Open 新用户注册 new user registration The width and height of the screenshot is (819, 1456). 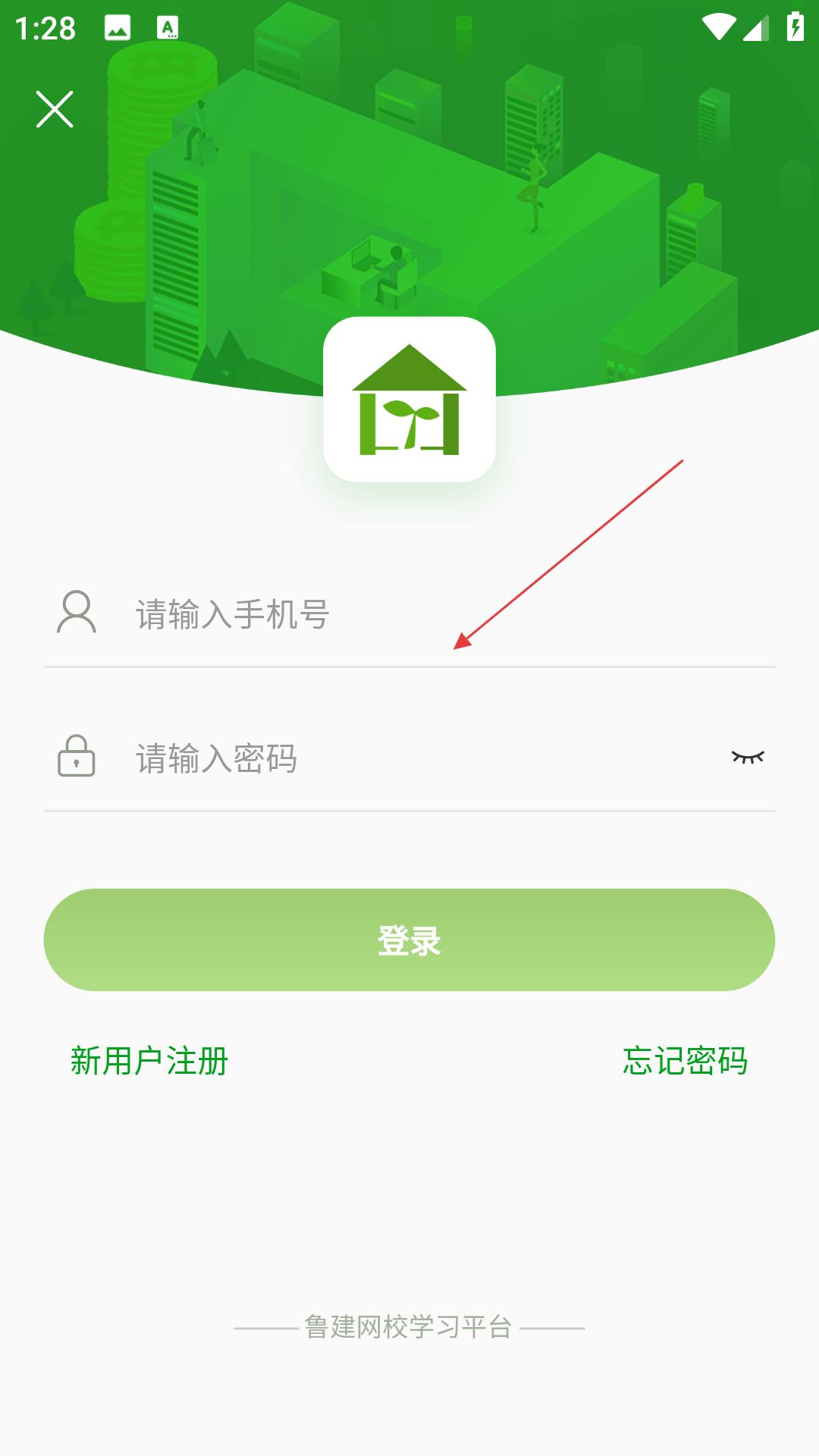coord(149,1061)
